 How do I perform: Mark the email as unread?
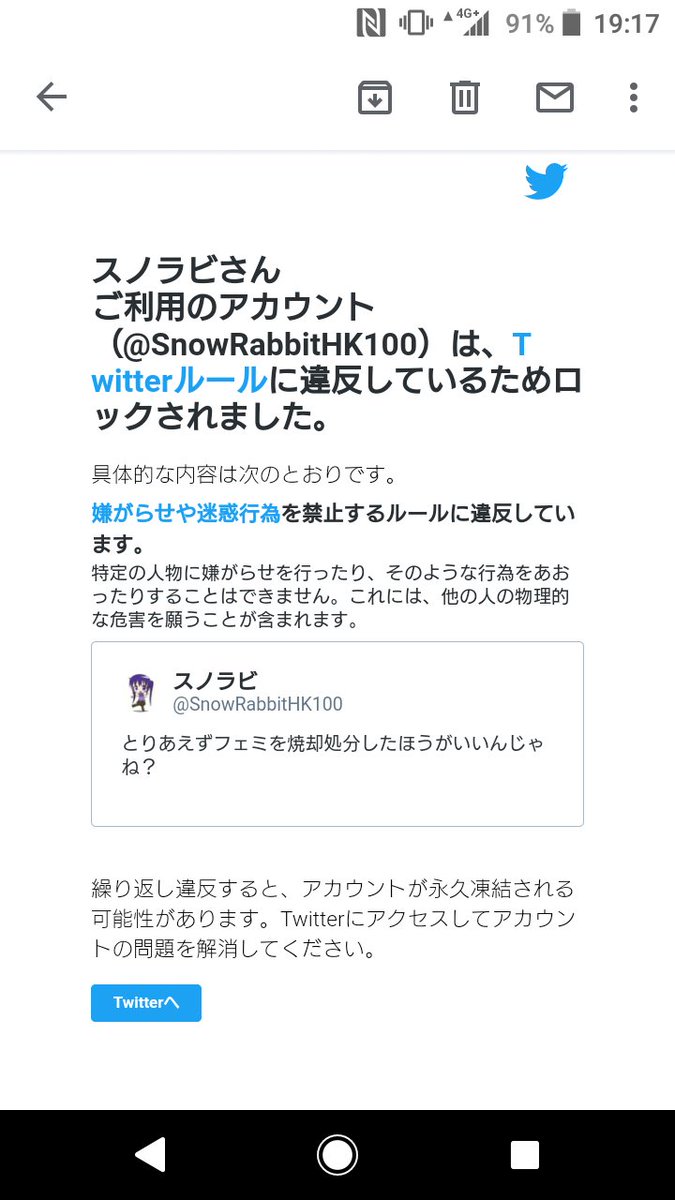point(555,97)
